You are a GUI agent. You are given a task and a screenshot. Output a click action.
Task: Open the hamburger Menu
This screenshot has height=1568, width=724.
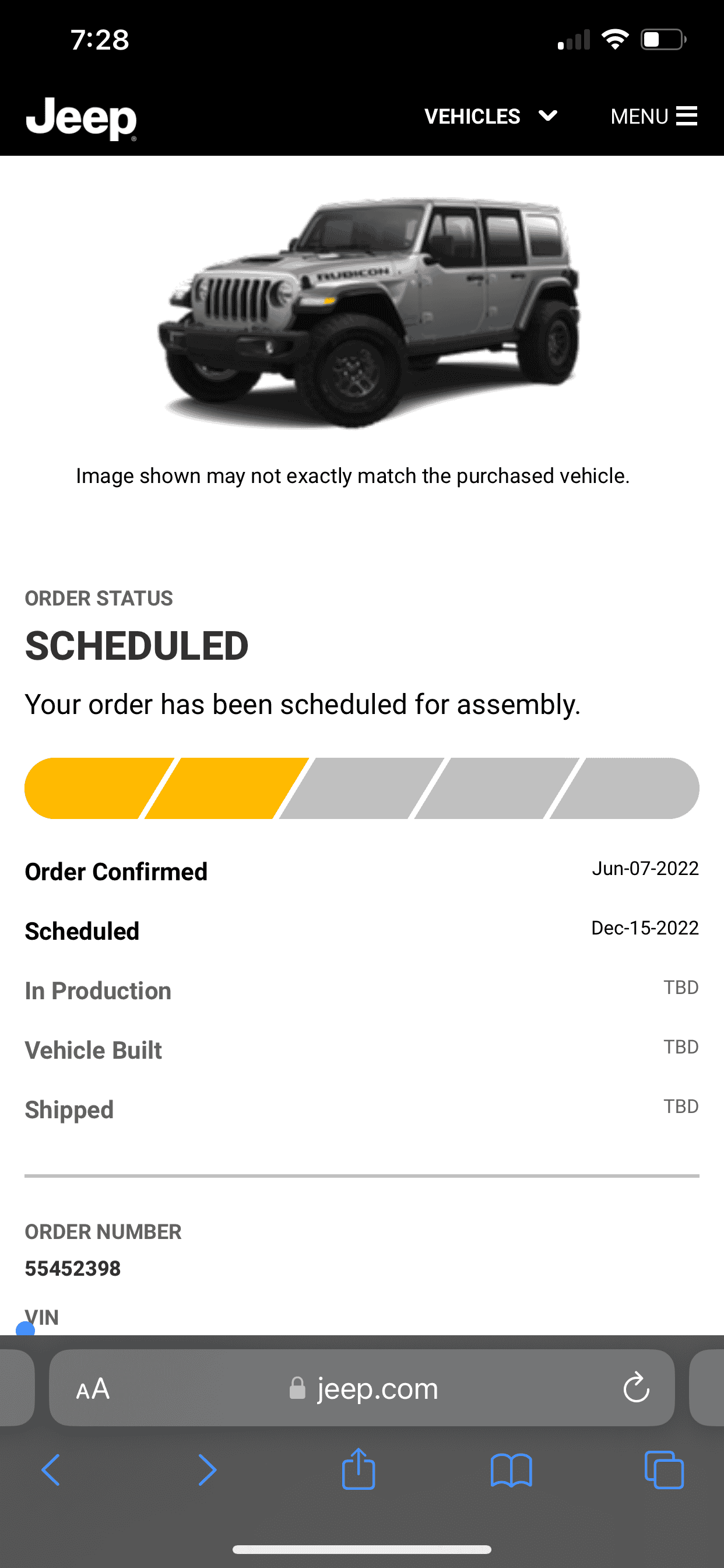pos(653,116)
